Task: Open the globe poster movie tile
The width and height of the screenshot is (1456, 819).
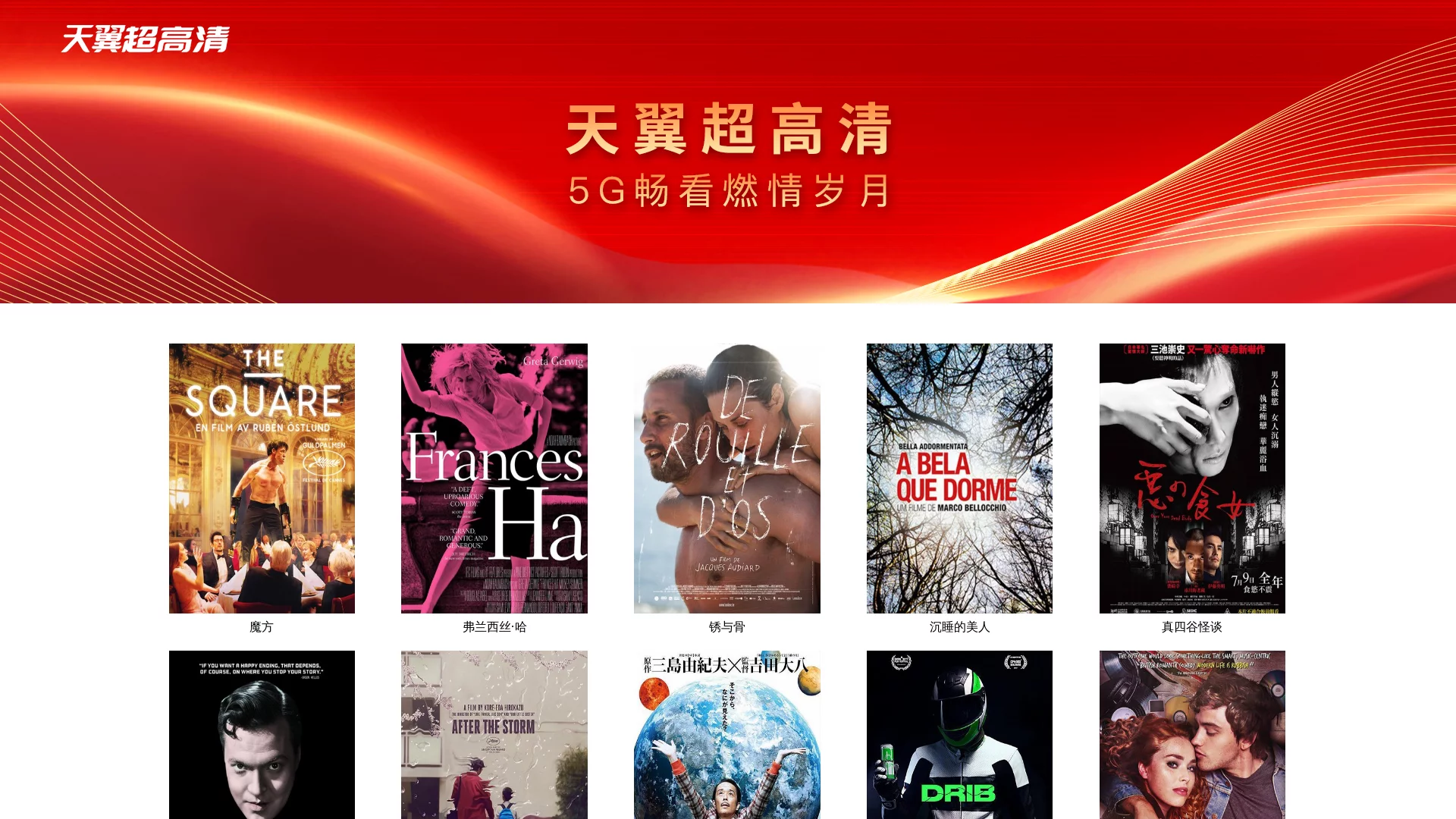Action: pyautogui.click(x=726, y=734)
